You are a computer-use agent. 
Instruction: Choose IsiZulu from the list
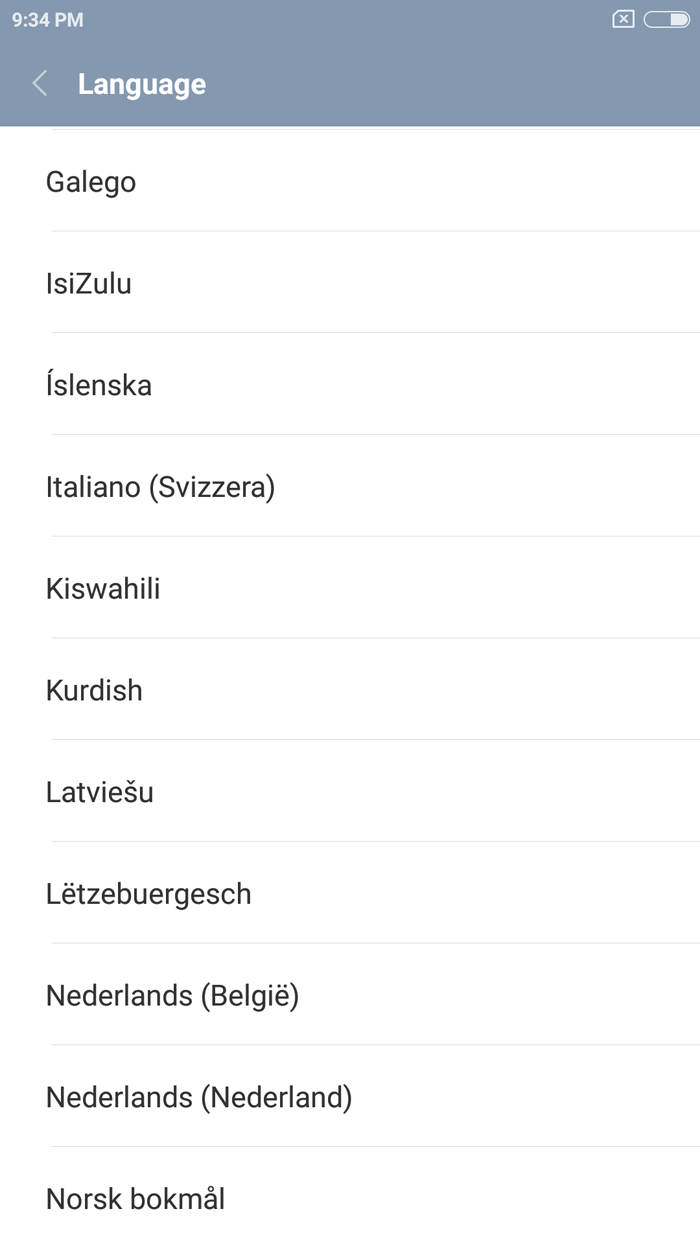coord(89,284)
